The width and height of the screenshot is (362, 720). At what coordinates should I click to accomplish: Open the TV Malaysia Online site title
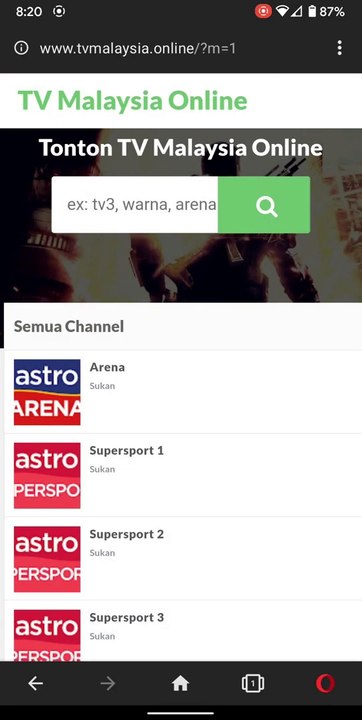pyautogui.click(x=133, y=101)
